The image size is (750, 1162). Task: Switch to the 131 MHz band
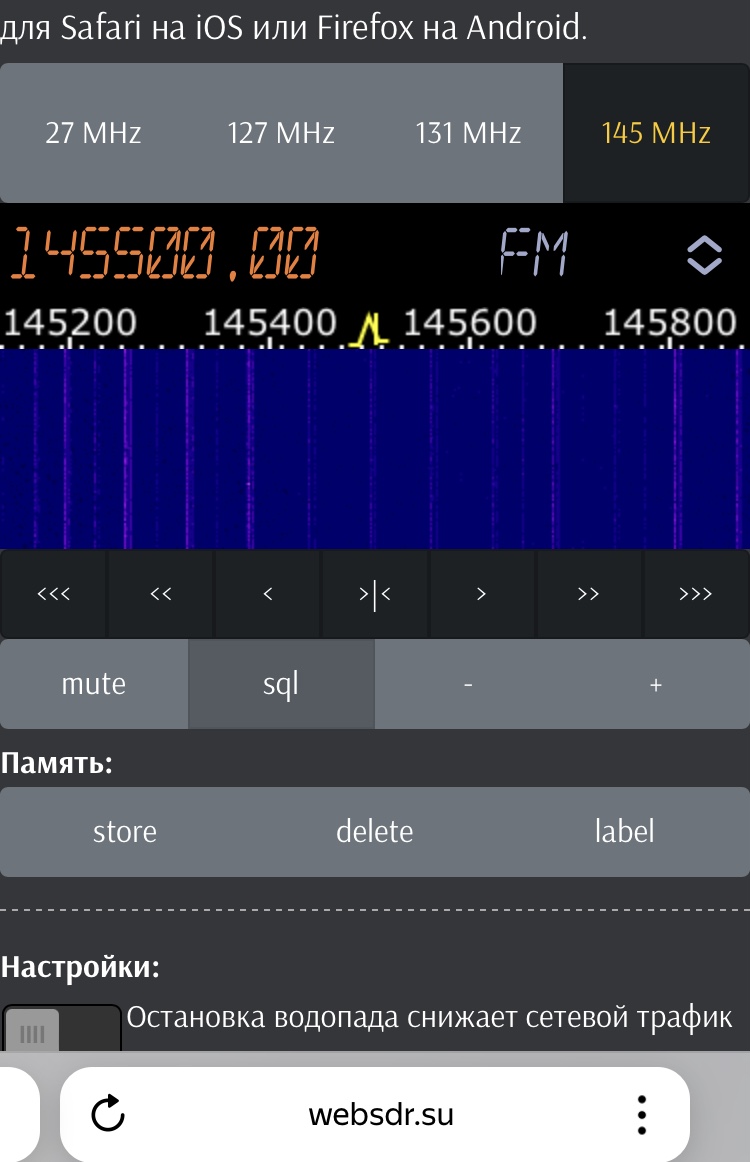coord(468,133)
